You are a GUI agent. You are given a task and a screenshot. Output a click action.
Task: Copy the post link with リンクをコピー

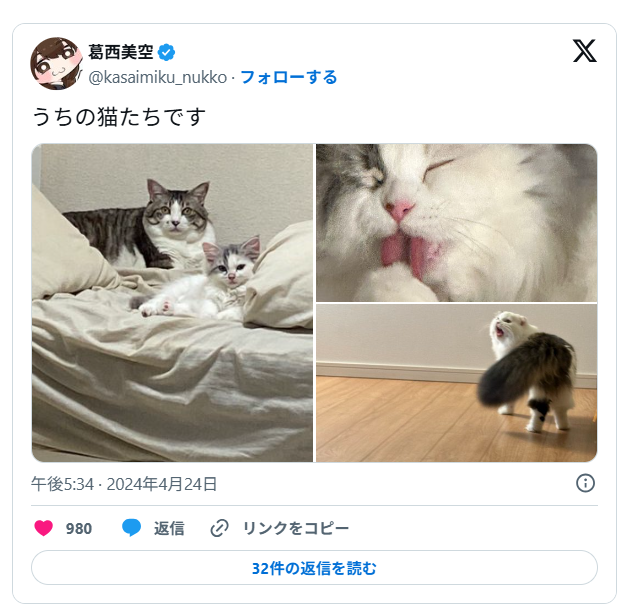(x=279, y=528)
